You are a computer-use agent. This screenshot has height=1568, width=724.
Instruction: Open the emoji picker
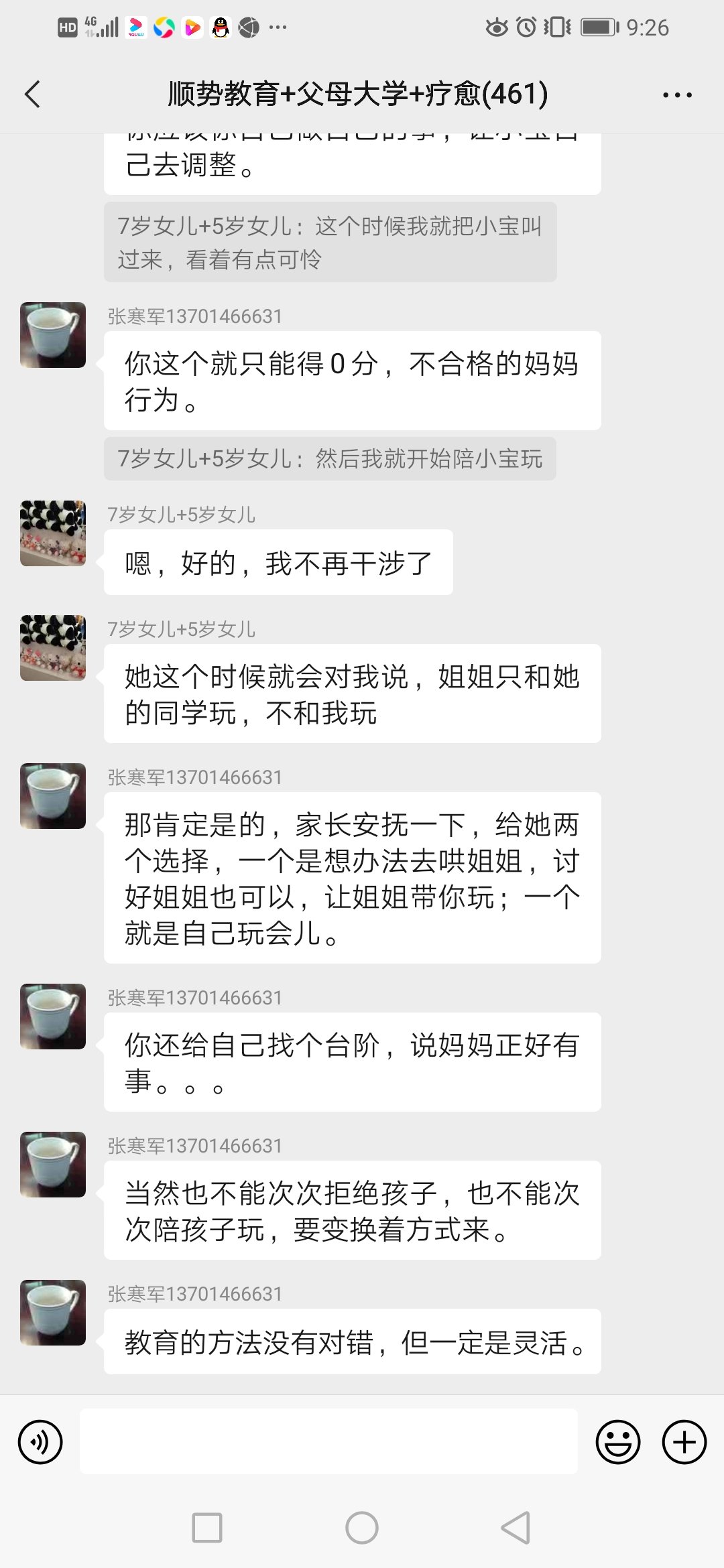click(618, 1442)
